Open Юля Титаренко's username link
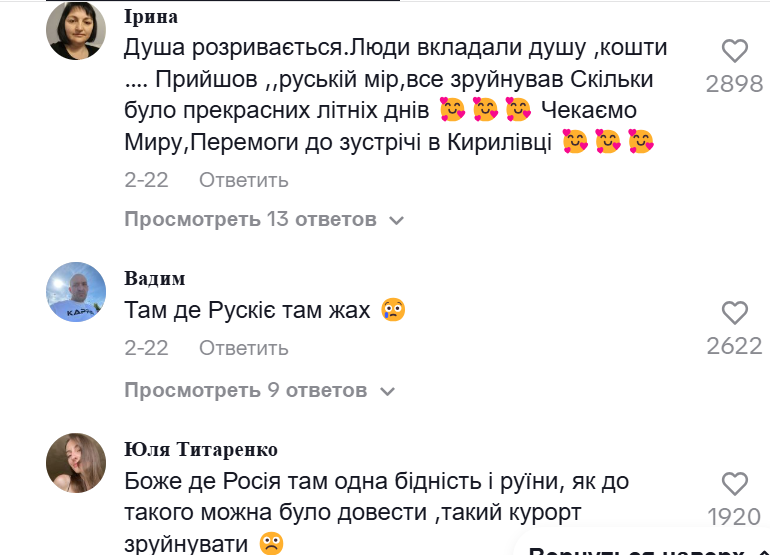Viewport: 770px width, 555px height. point(201,449)
